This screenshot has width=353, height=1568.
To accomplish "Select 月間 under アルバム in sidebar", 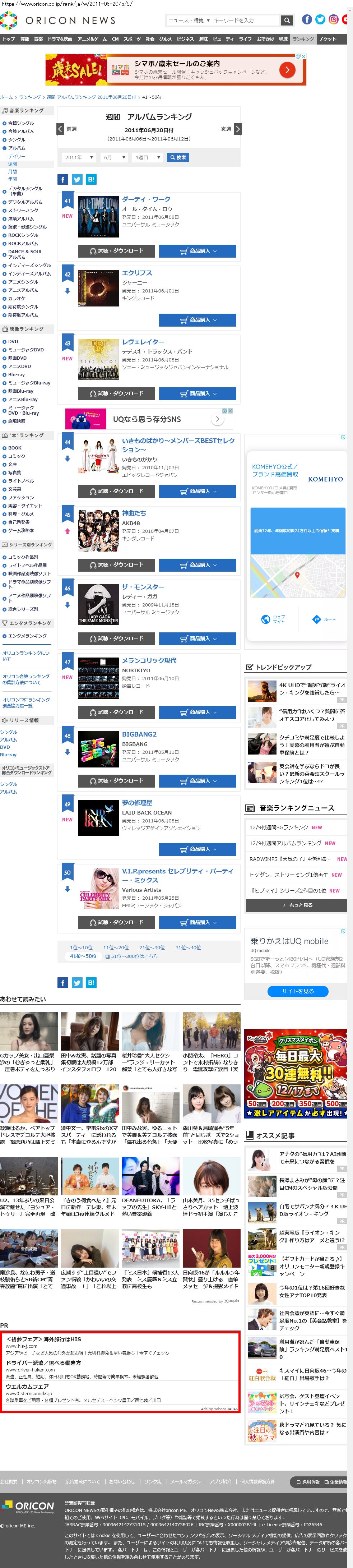I will pyautogui.click(x=13, y=172).
